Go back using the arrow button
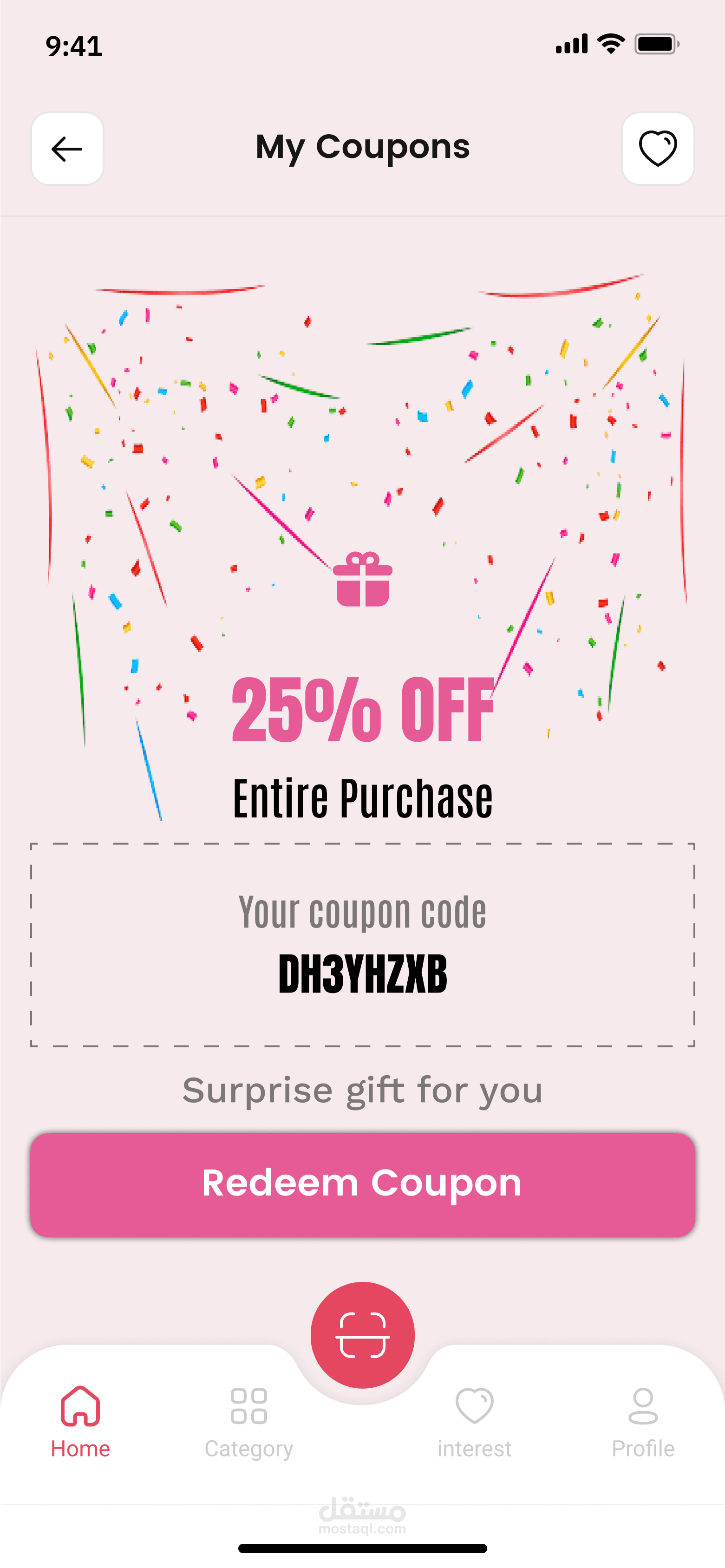Viewport: 725px width, 1568px height. tap(67, 149)
